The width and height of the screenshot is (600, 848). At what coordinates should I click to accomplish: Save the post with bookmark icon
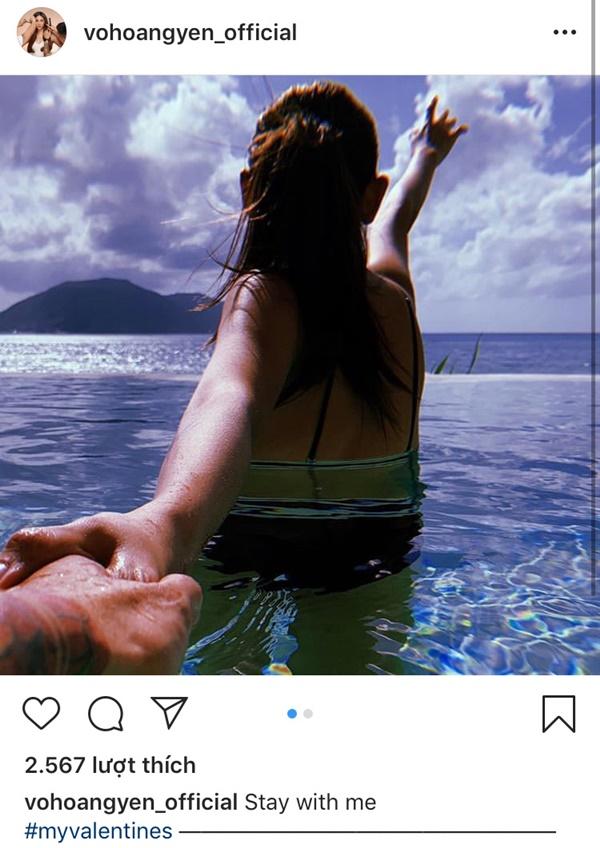pos(558,713)
